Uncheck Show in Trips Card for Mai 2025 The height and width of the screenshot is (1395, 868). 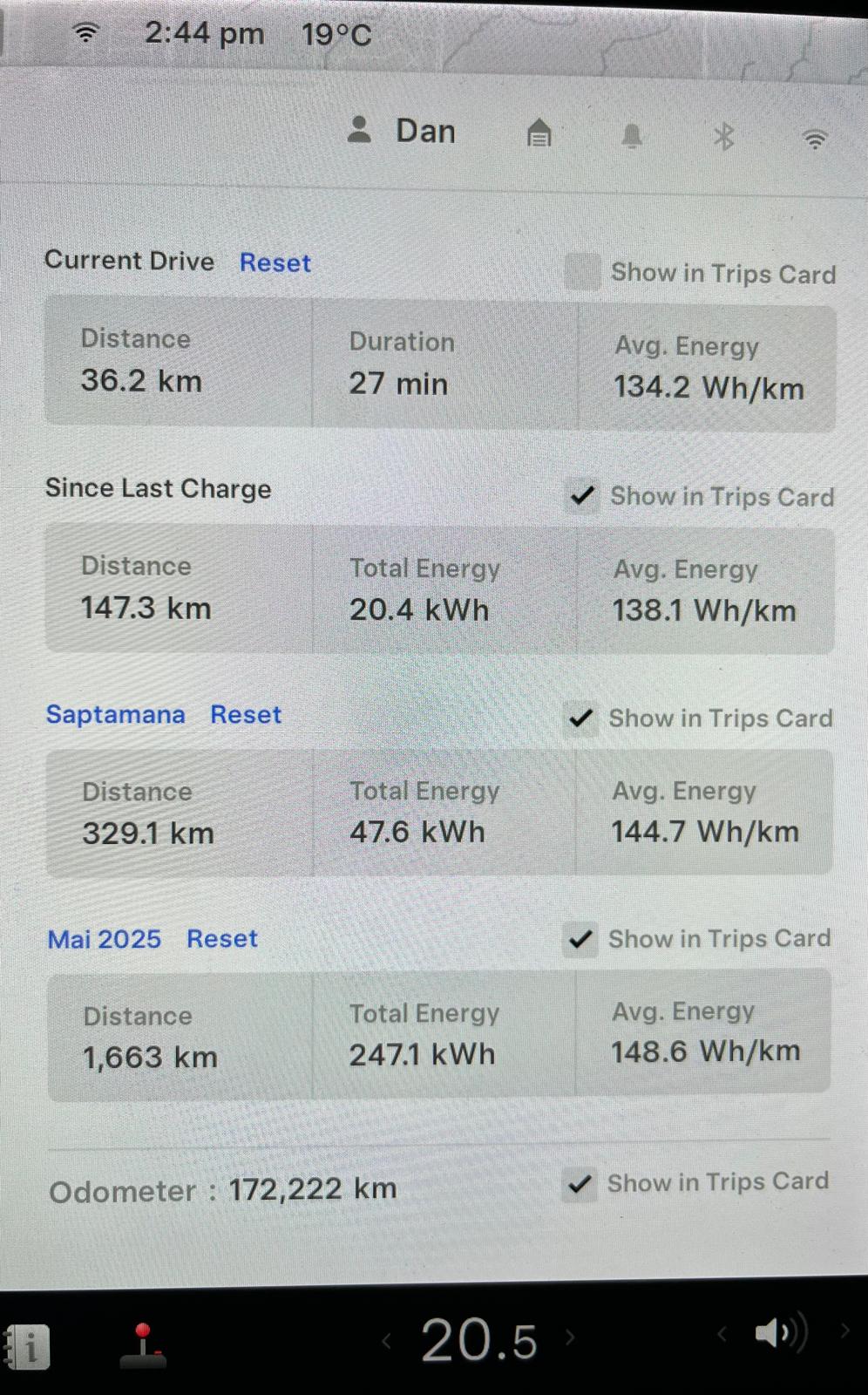580,939
